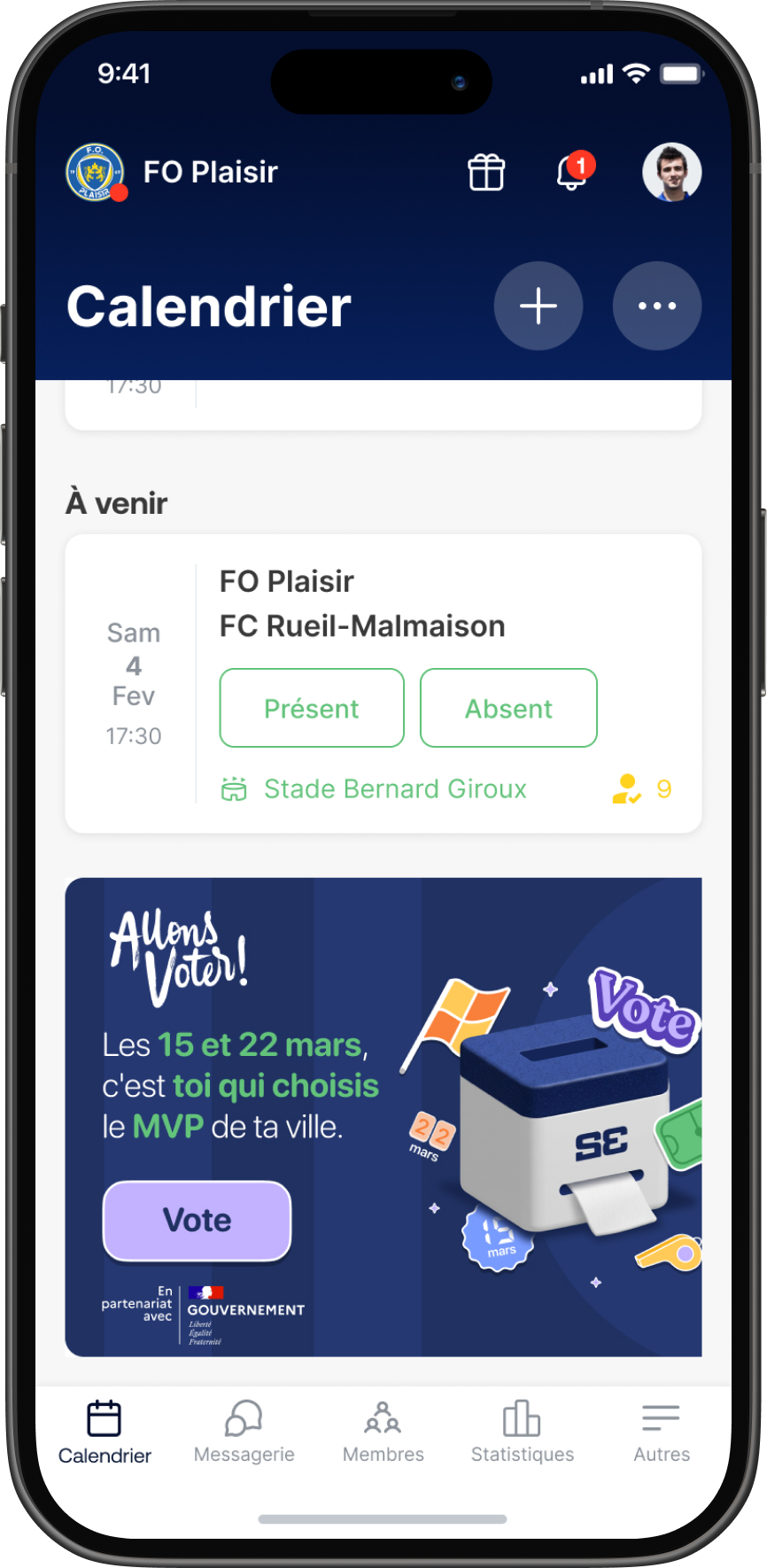Select the Calendrier tab

(x=105, y=1432)
